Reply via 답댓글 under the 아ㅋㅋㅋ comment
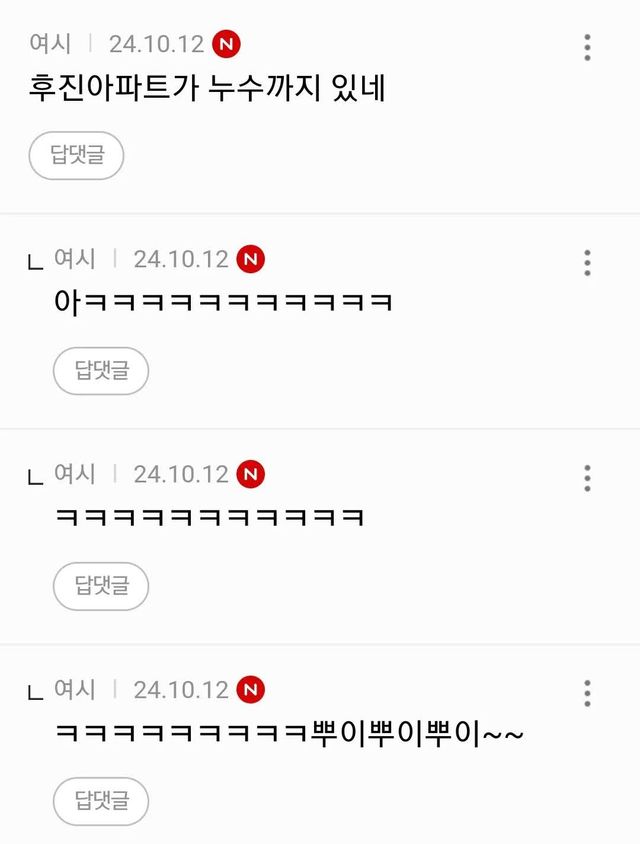 click(101, 371)
